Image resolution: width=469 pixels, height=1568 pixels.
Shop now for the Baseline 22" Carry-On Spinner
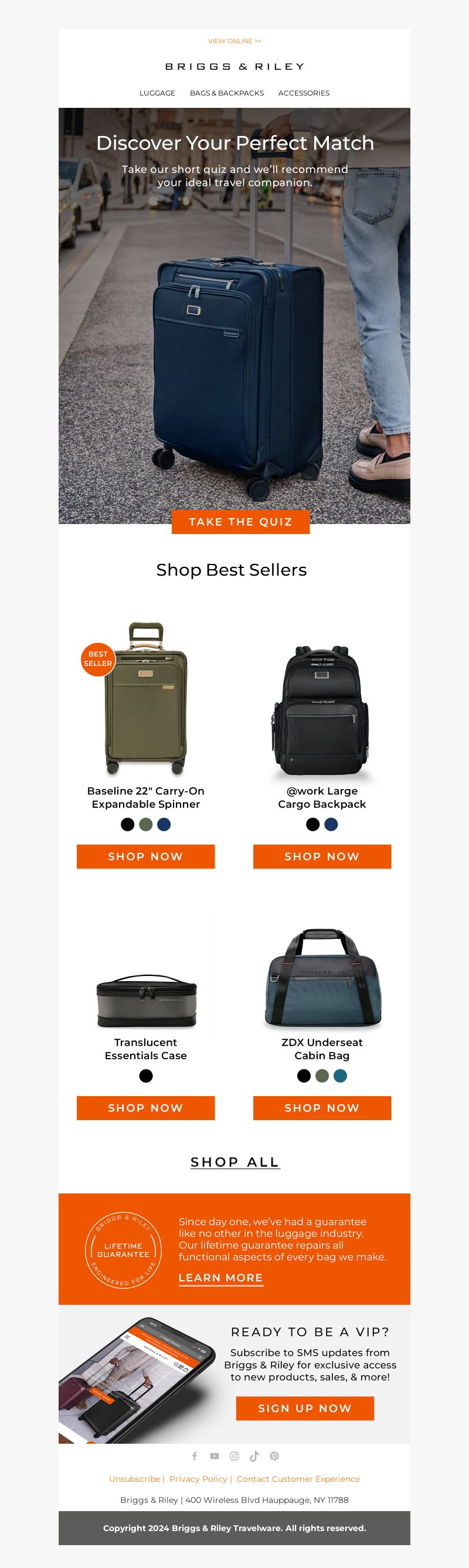[145, 856]
